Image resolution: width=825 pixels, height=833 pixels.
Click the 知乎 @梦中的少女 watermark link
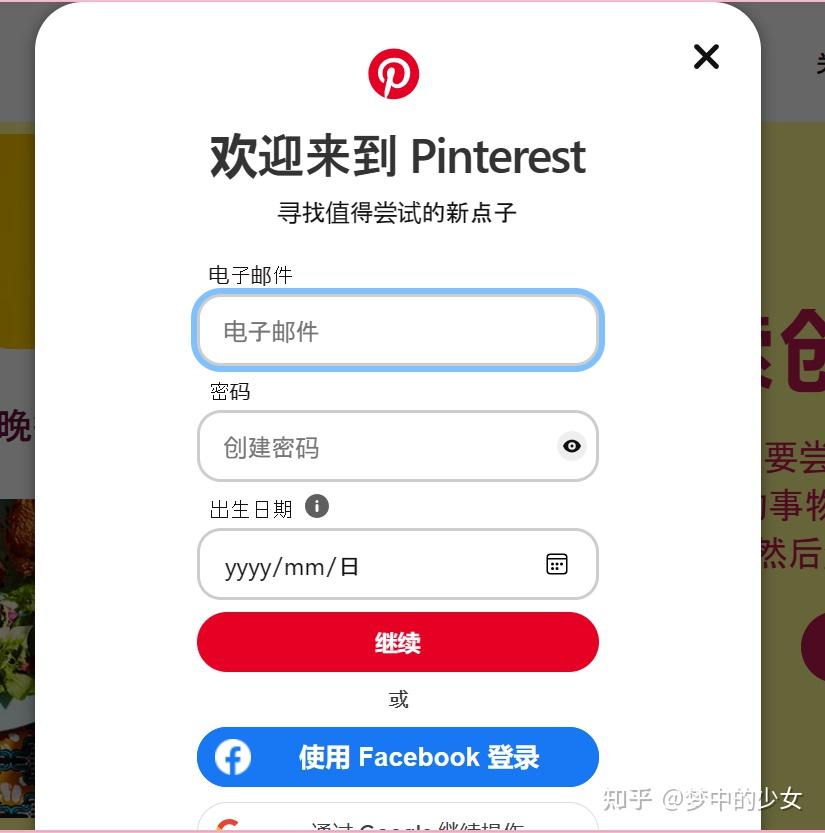pyautogui.click(x=703, y=800)
